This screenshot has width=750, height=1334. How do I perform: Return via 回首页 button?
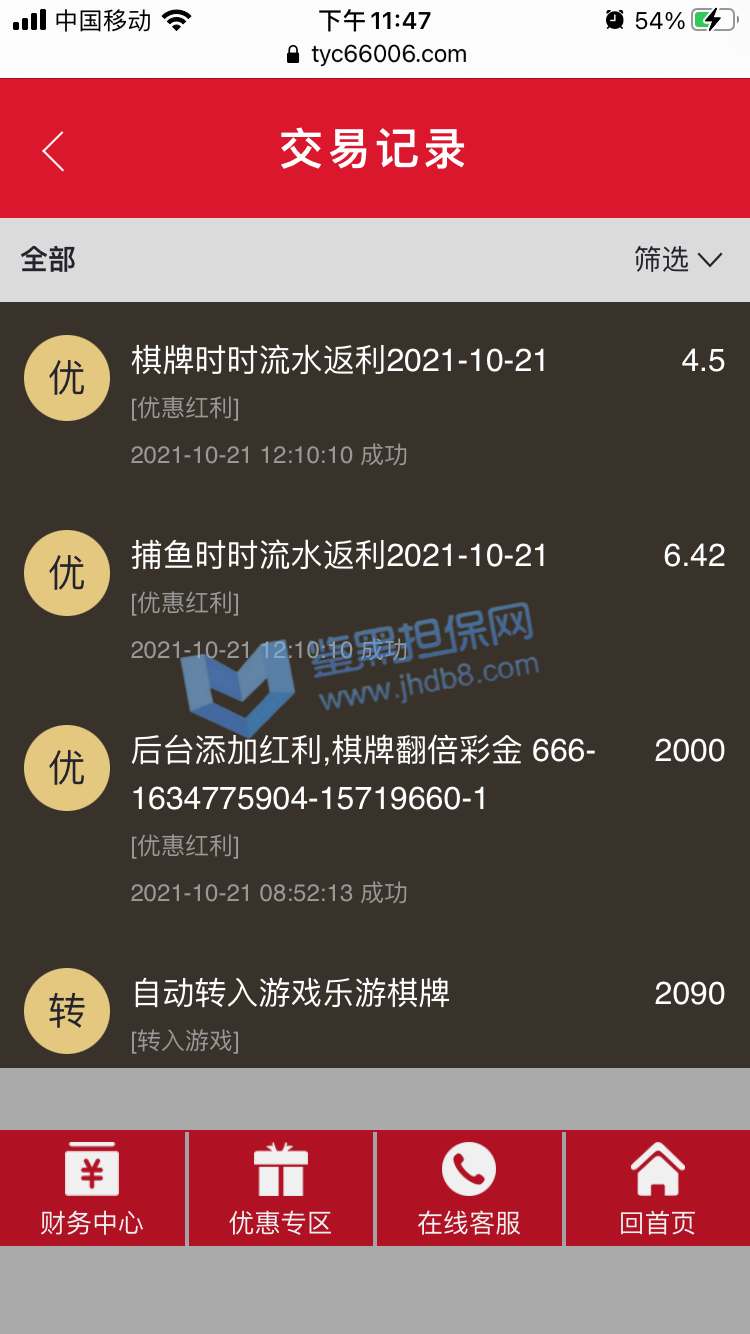pyautogui.click(x=657, y=1188)
